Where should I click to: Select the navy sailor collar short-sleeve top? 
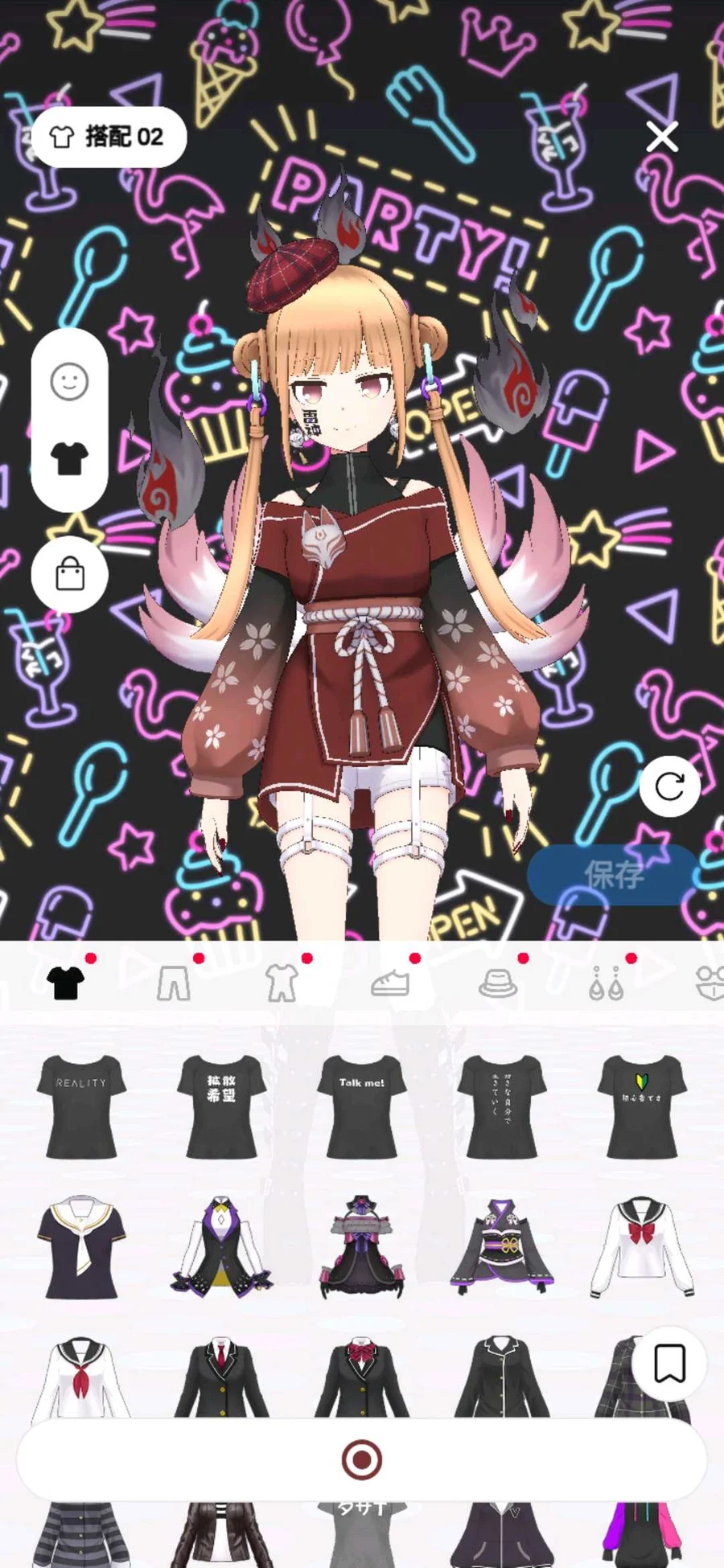(81, 1247)
